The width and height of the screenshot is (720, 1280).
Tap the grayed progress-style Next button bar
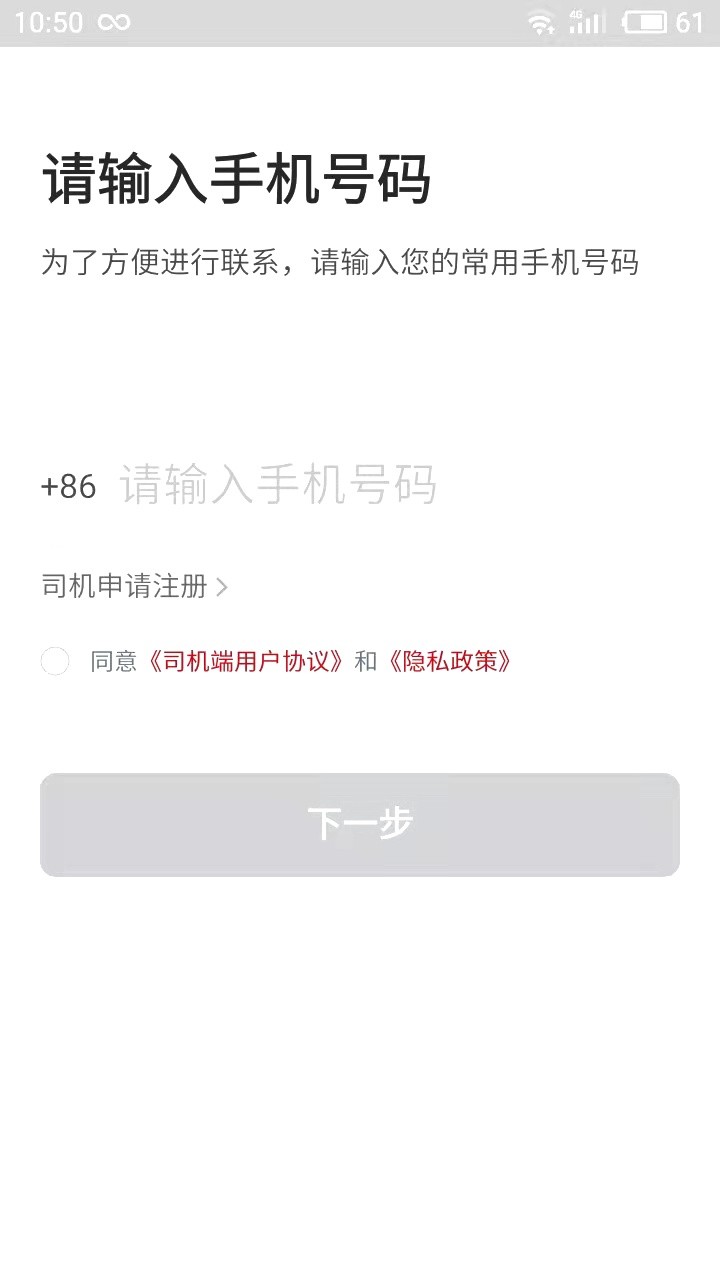coord(360,824)
